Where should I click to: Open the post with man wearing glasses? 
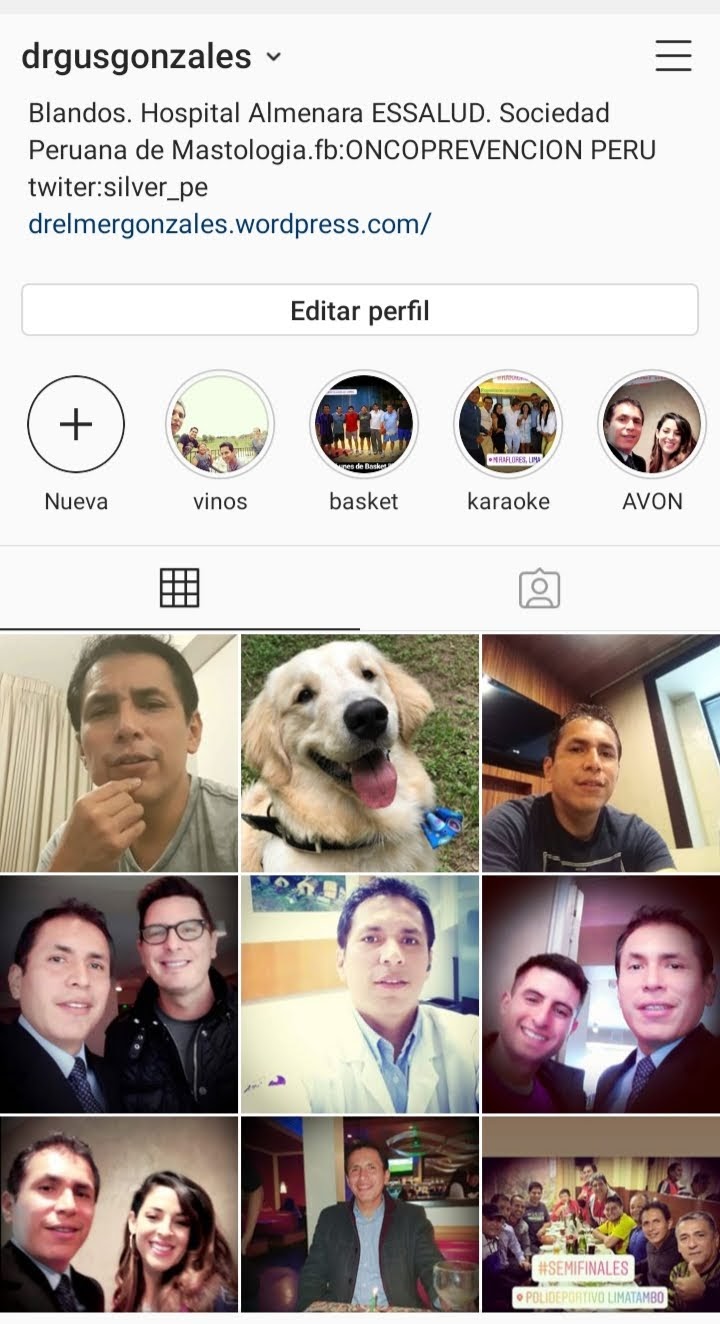click(119, 994)
